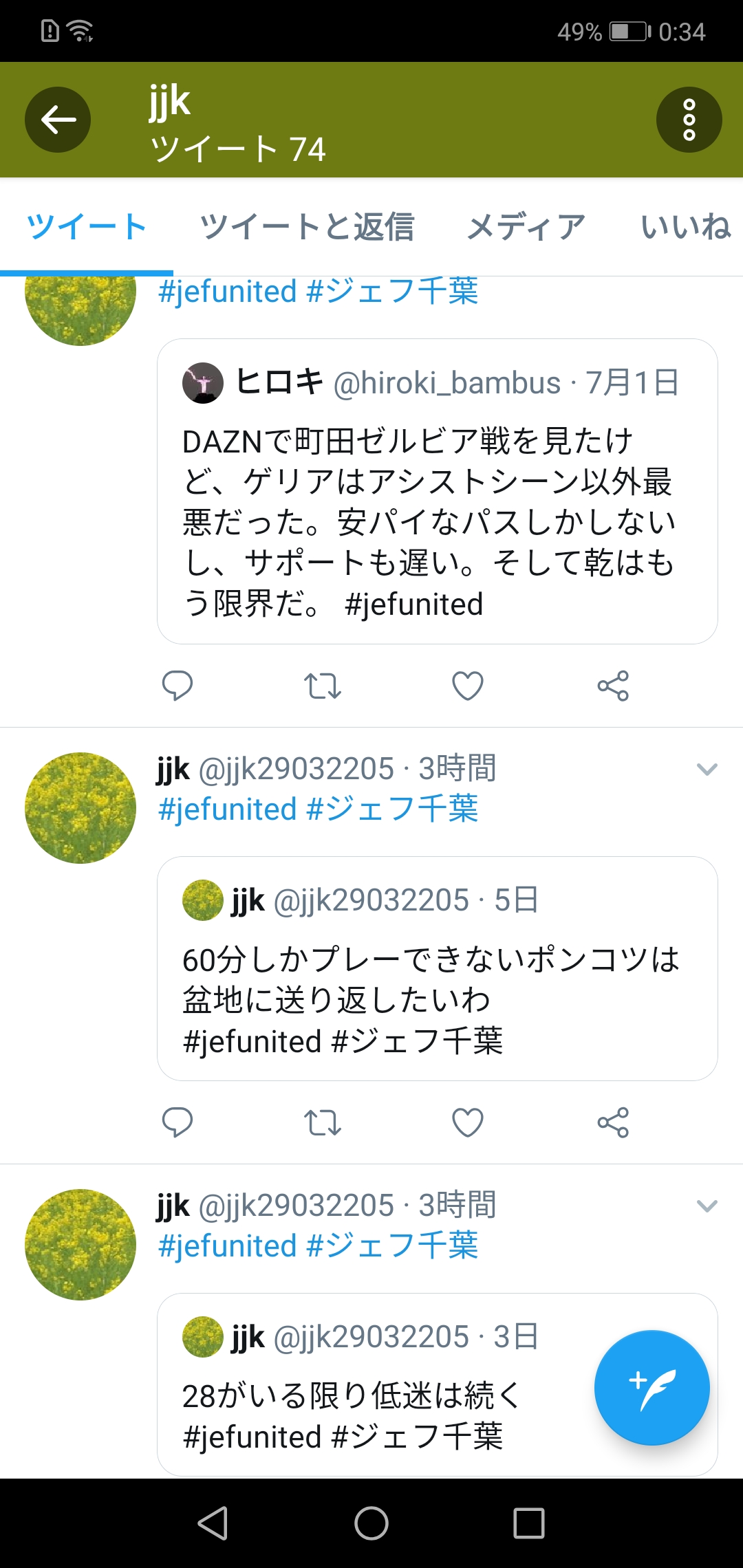This screenshot has height=1568, width=743.
Task: Like the tweet quoting ヒロキ
Action: [467, 686]
